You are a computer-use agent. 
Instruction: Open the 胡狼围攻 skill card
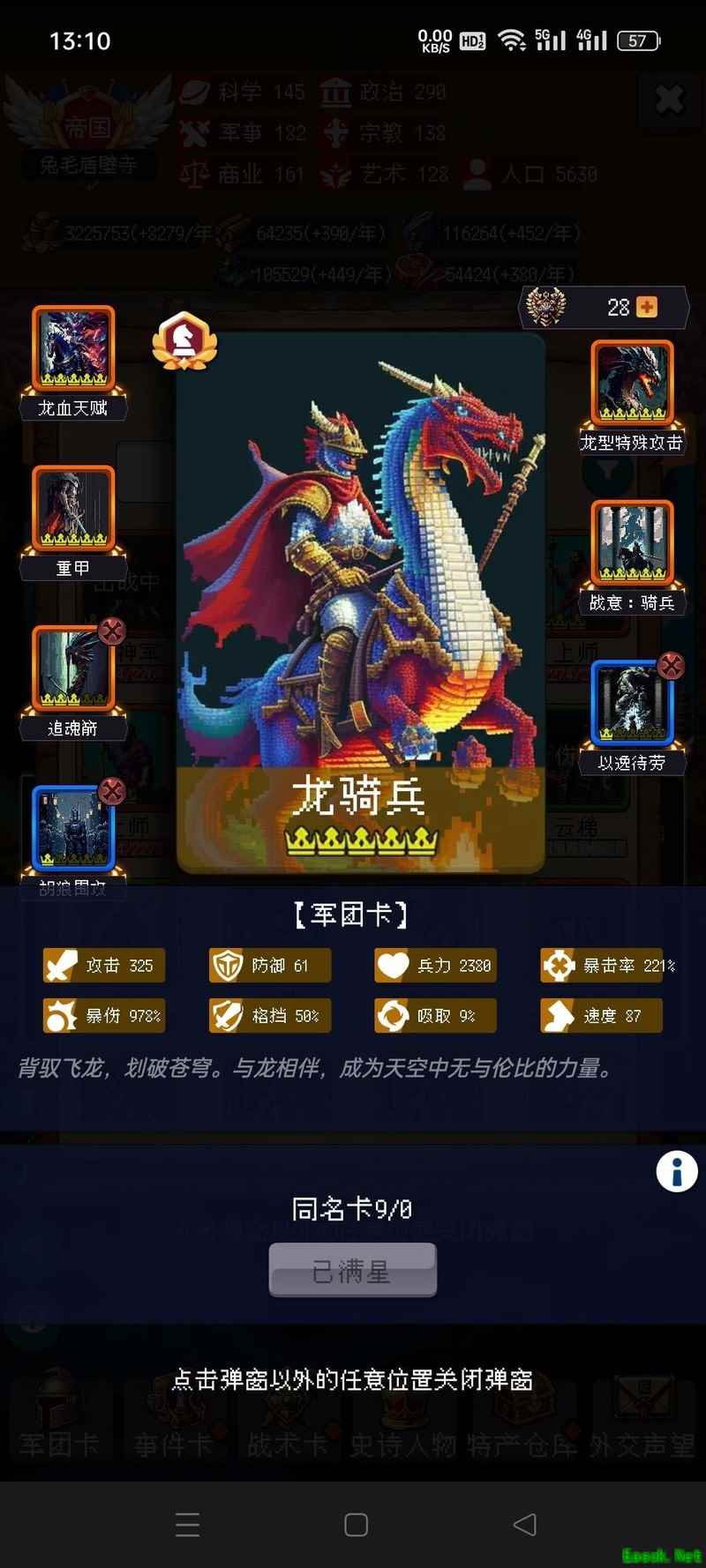pyautogui.click(x=73, y=830)
